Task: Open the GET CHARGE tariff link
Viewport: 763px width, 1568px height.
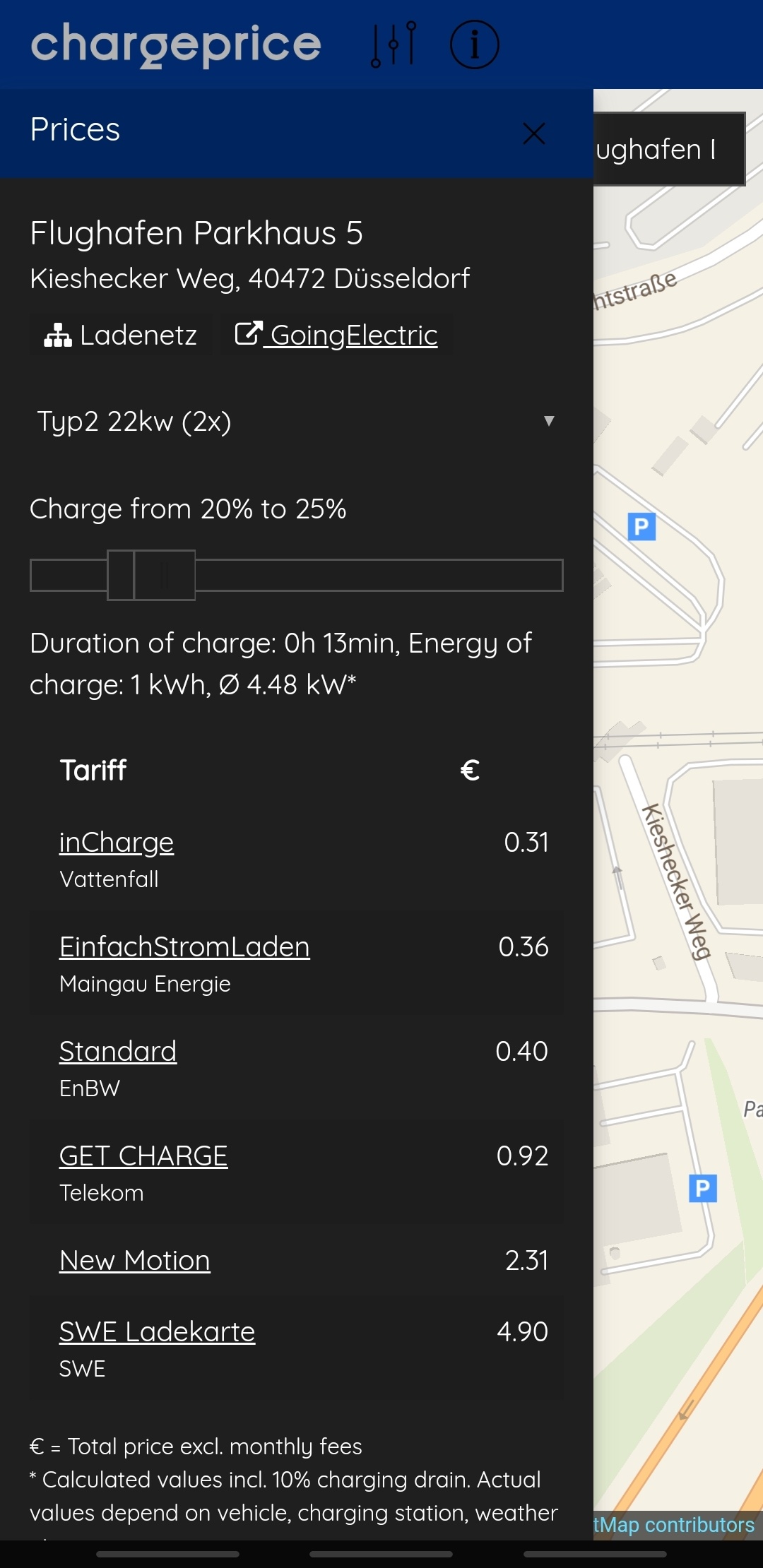Action: (143, 1156)
